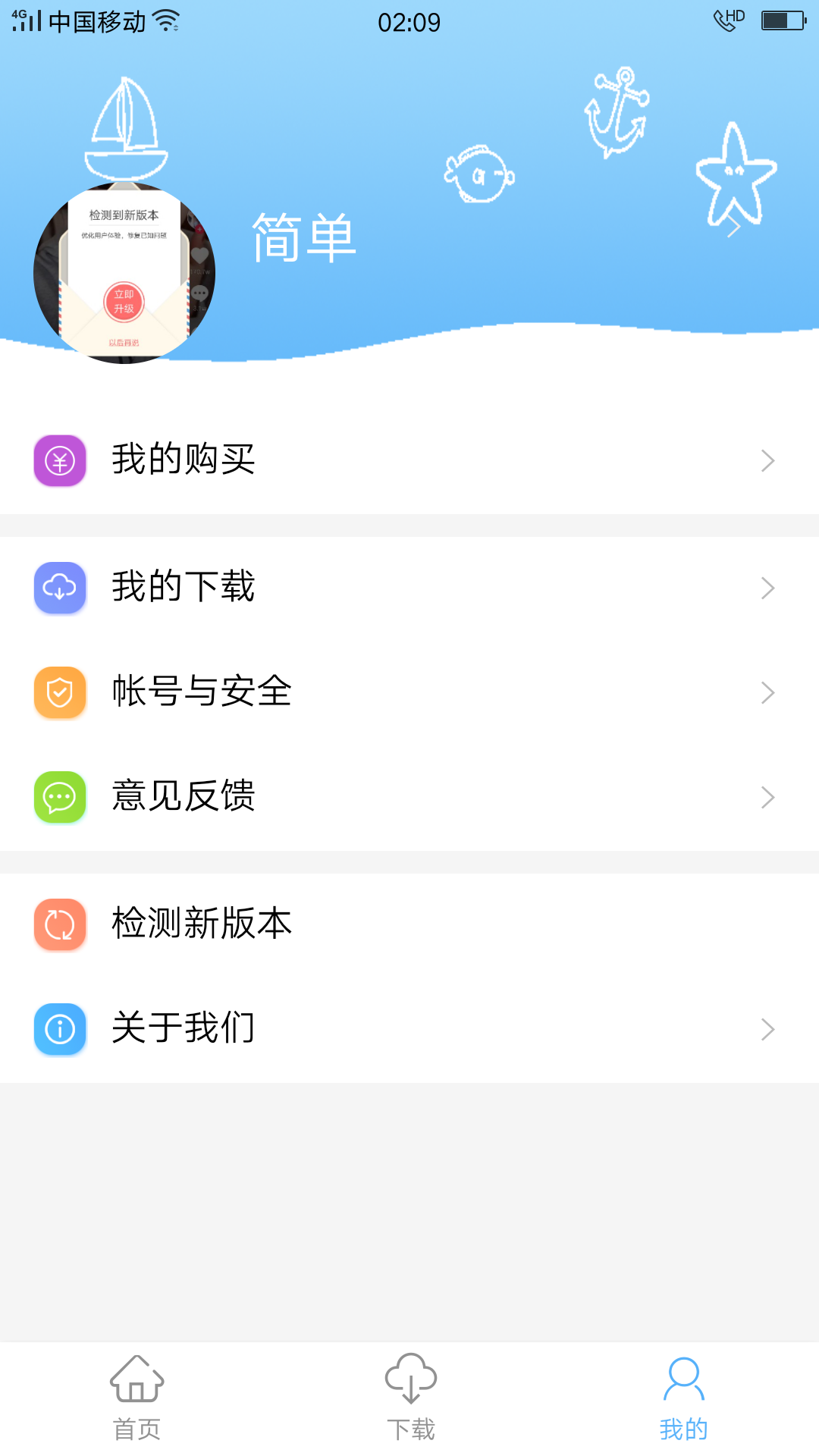Open profile details via header chevron

pyautogui.click(x=733, y=226)
